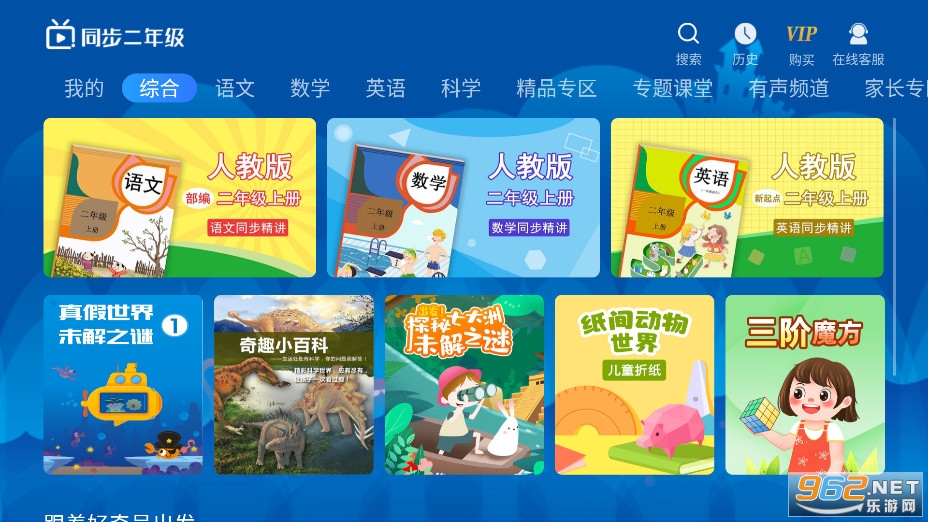Open 奇趣小百科 tile

[x=294, y=385]
